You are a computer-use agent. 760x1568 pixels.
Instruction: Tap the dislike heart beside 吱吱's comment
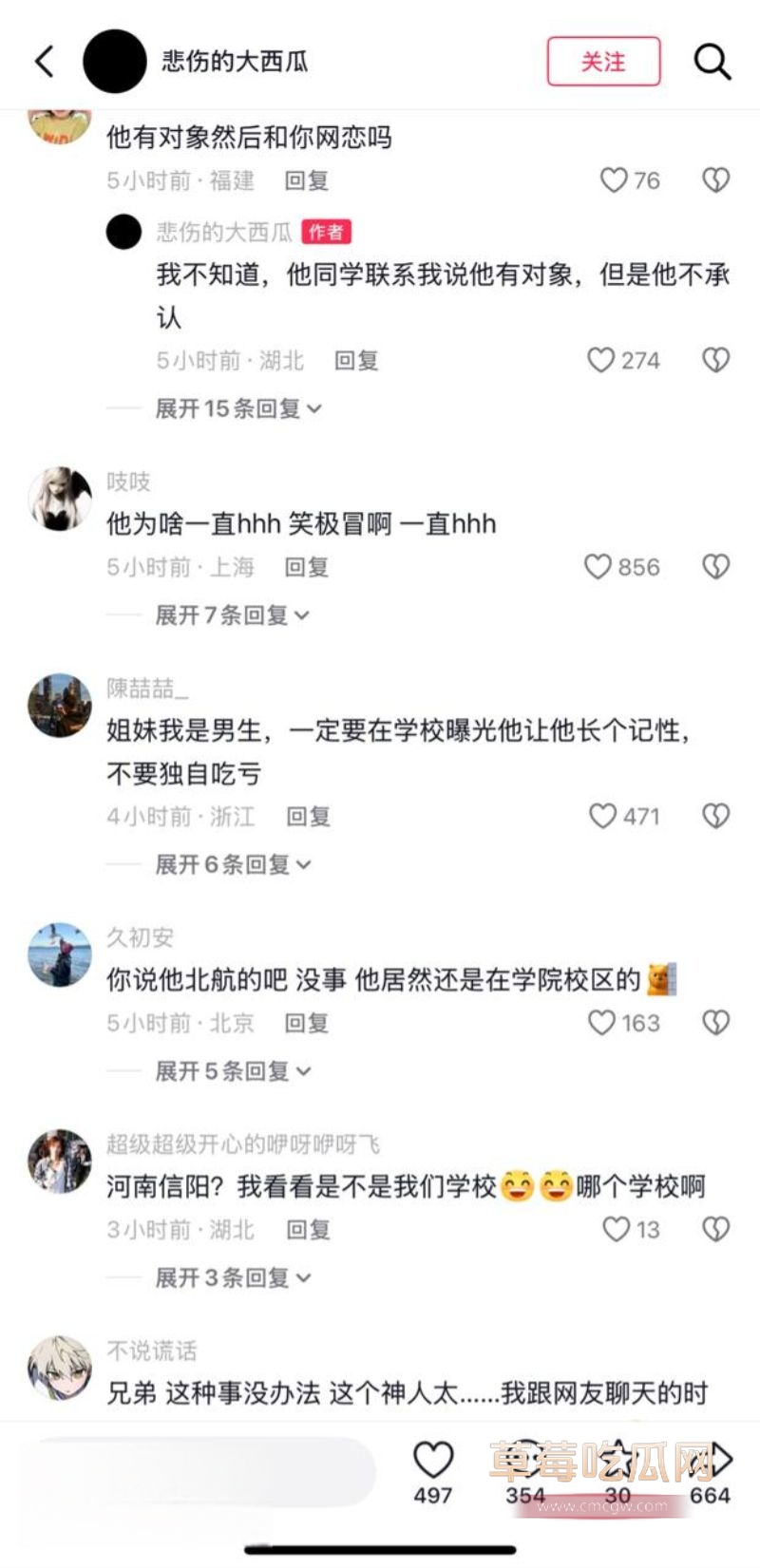pos(714,567)
